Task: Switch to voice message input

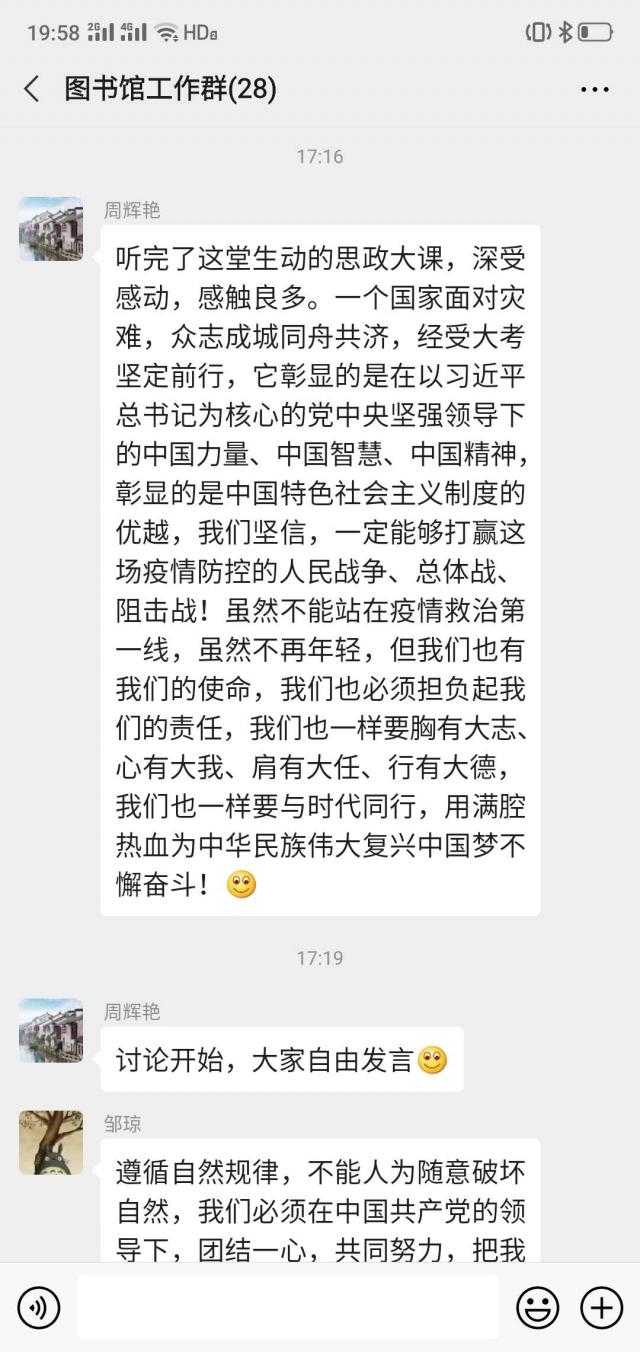Action: pos(39,1307)
